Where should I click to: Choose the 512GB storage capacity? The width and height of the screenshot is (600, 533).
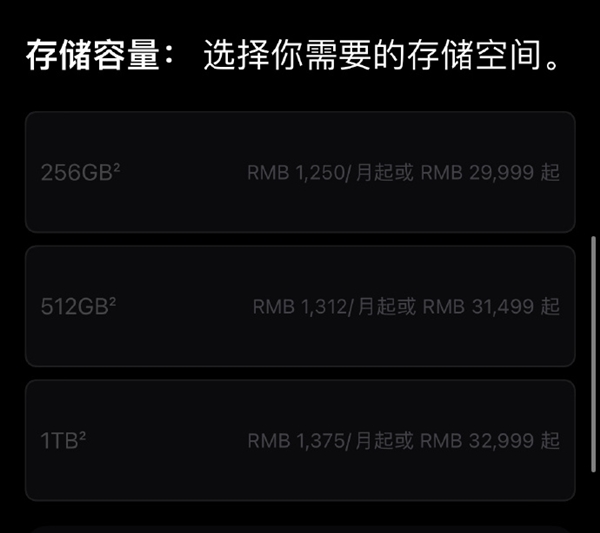[x=300, y=306]
